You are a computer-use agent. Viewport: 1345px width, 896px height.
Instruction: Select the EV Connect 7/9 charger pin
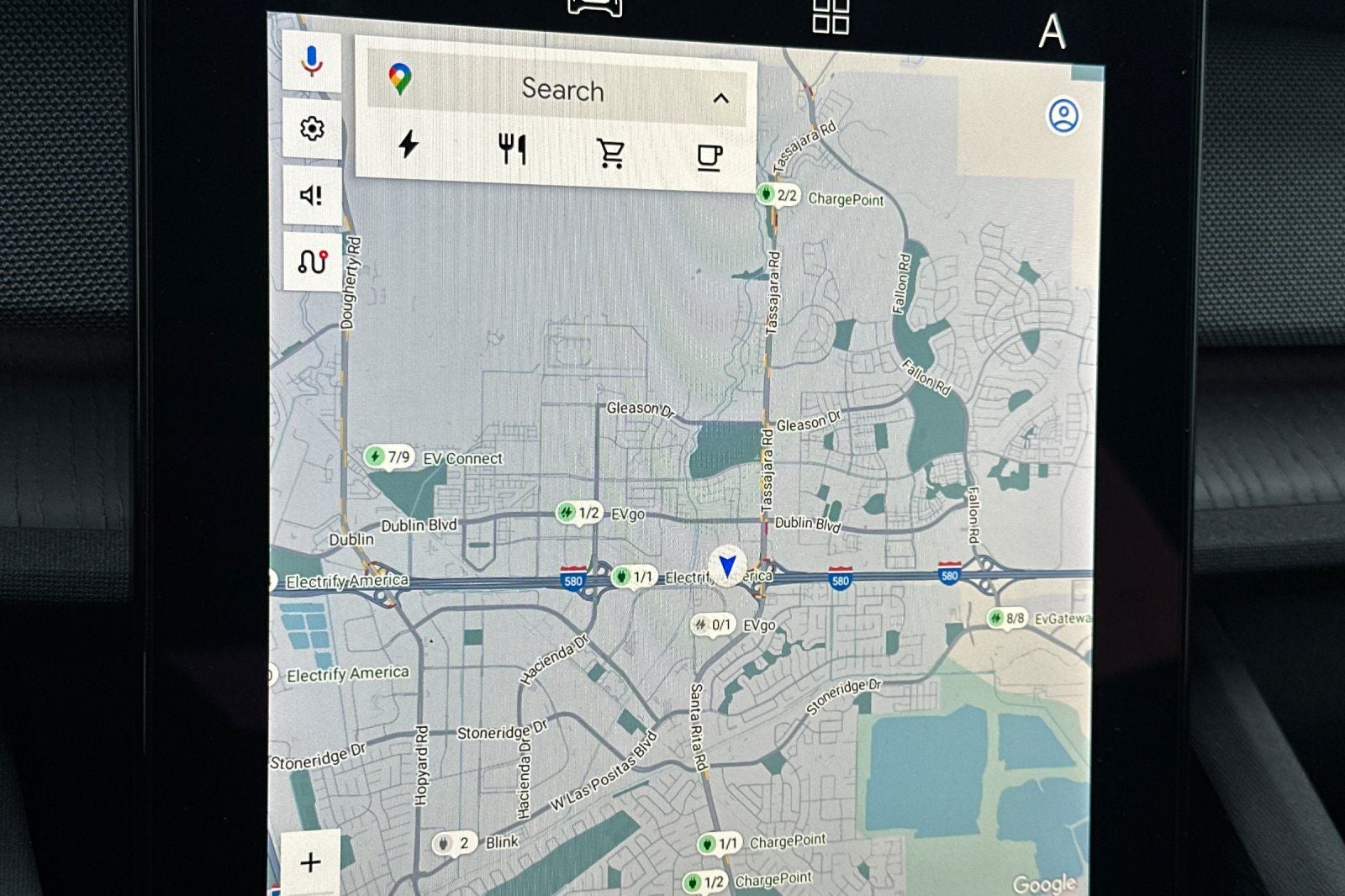388,456
